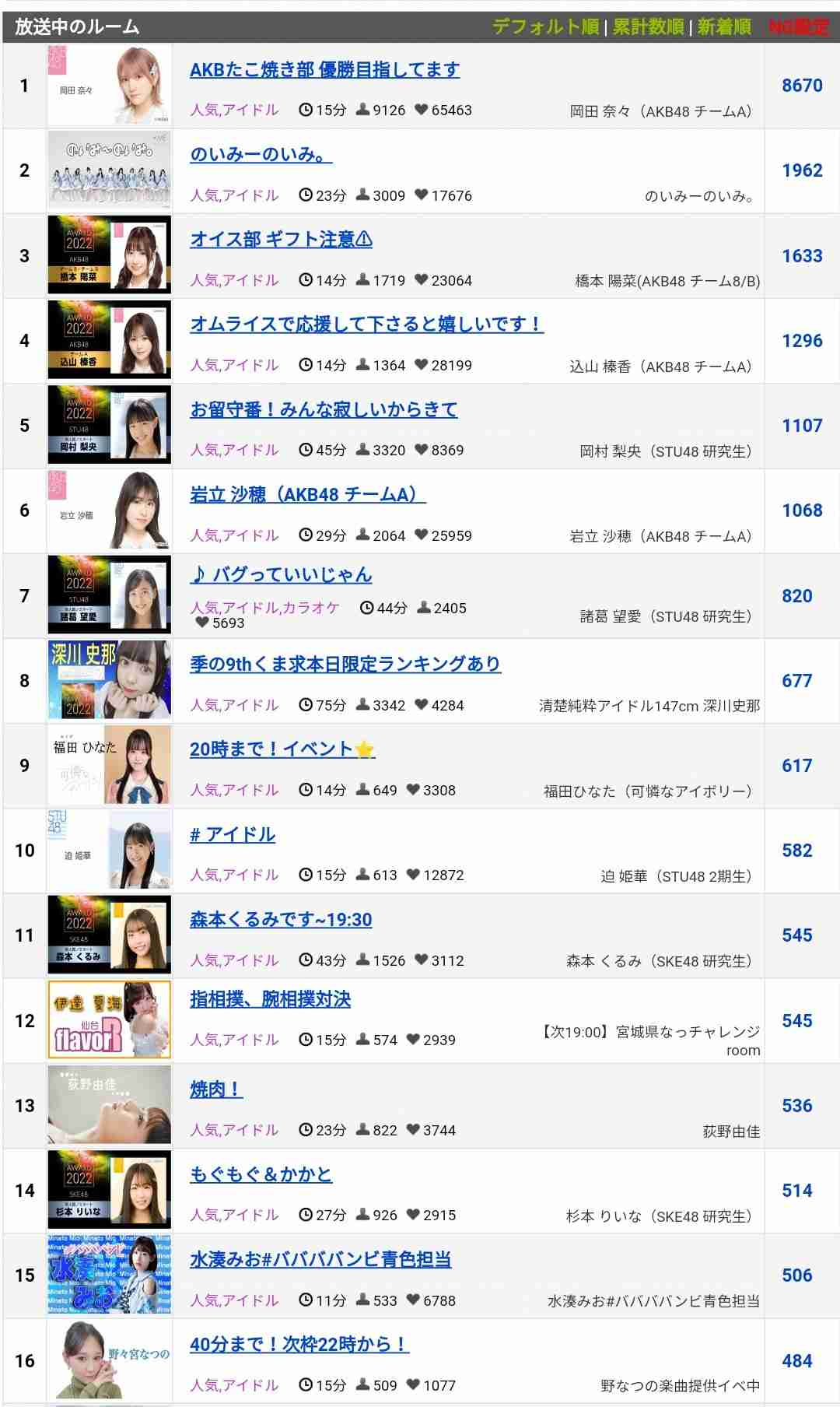840x1407 pixels.
Task: Open the 焼肉！ room link
Action: click(216, 1089)
